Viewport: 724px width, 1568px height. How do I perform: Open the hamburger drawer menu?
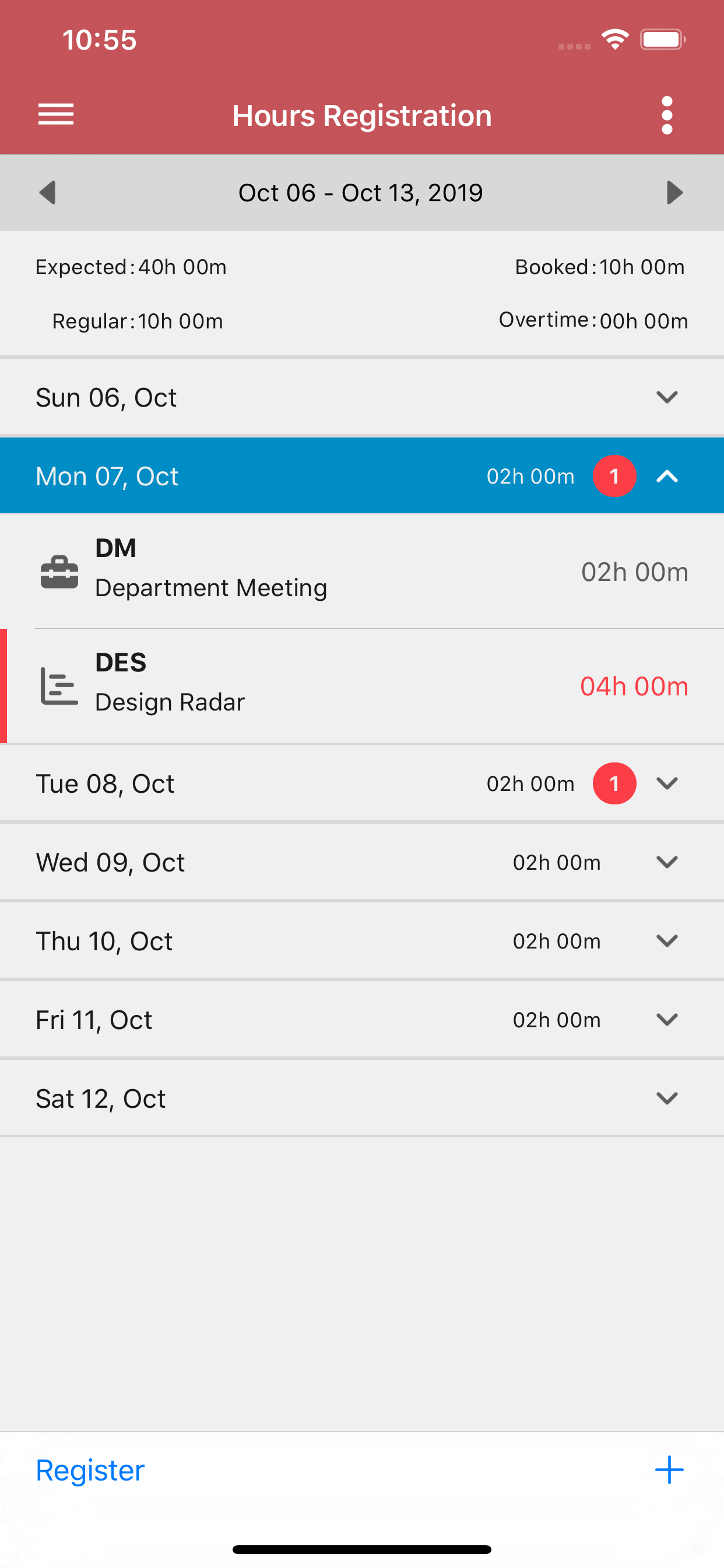click(x=56, y=115)
